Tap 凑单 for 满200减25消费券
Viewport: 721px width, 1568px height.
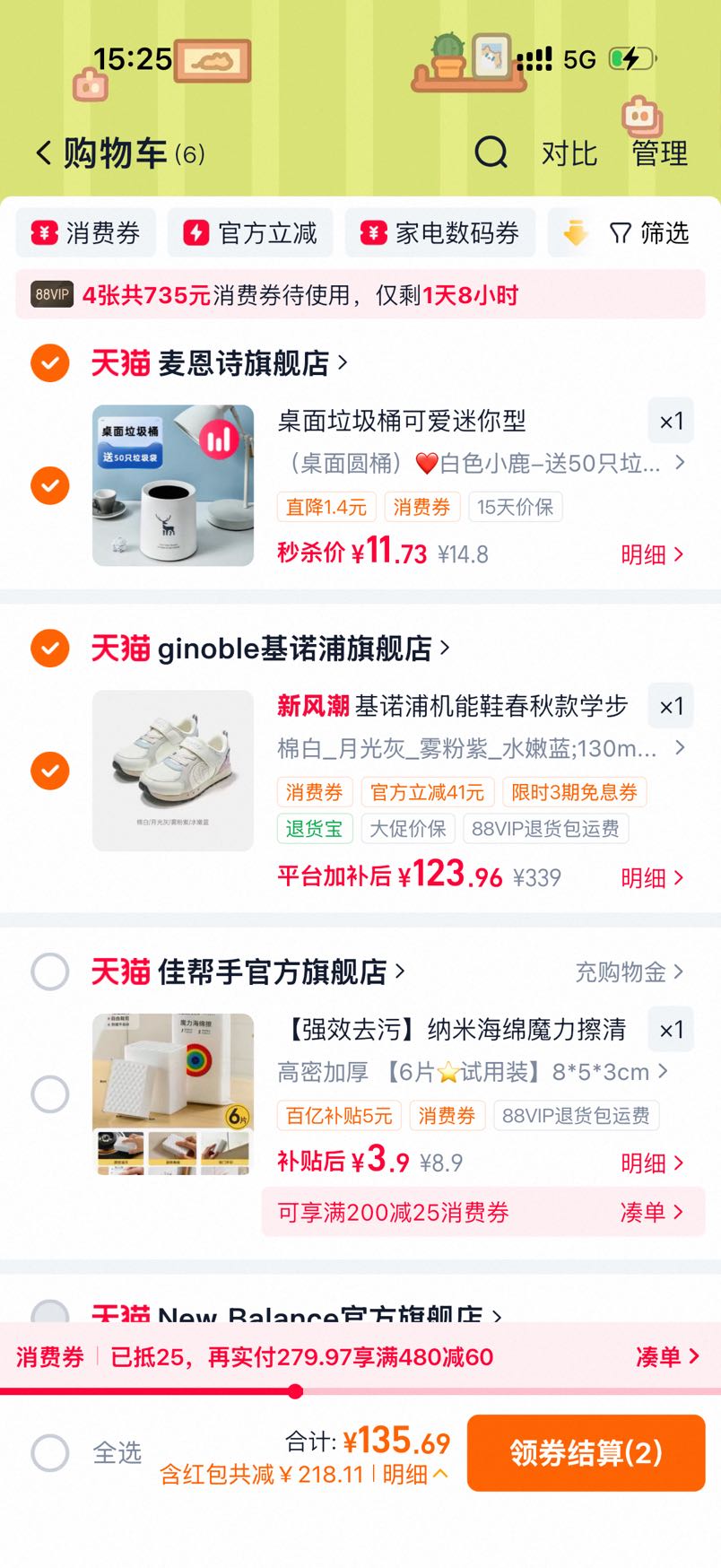(x=652, y=1213)
